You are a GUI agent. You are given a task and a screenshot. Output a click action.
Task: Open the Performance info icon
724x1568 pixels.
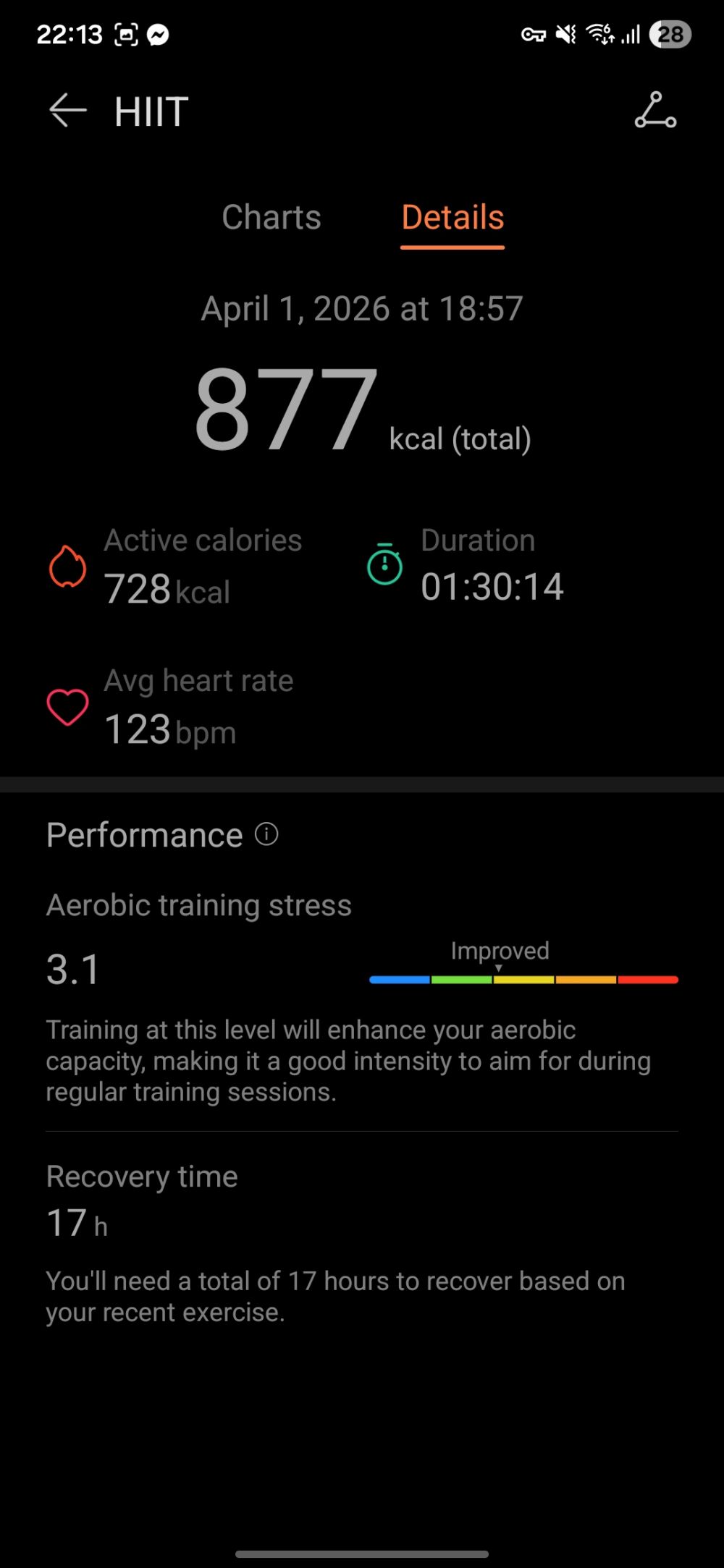[x=266, y=834]
